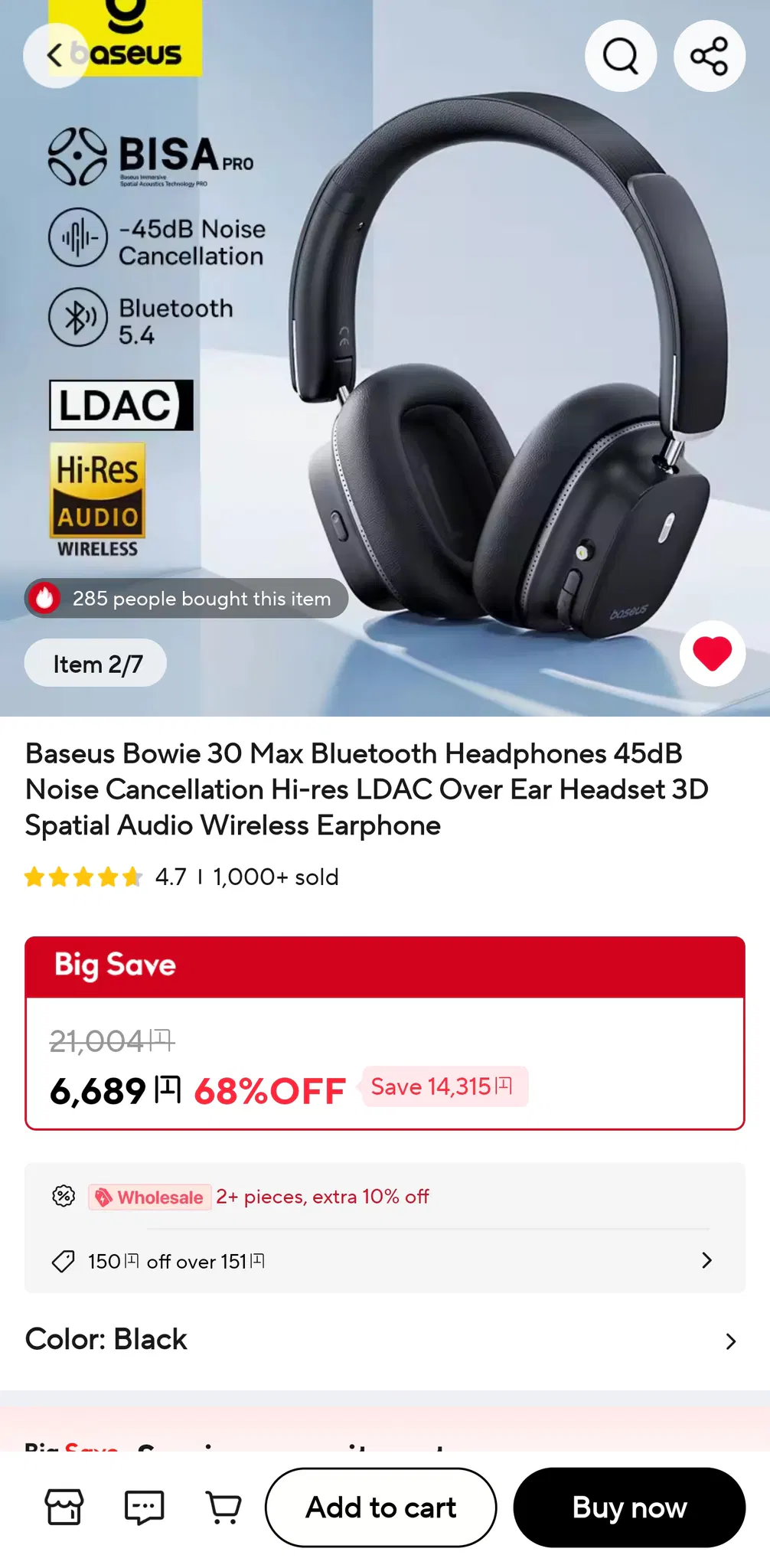This screenshot has width=770, height=1568.
Task: Buy now
Action: [x=629, y=1507]
